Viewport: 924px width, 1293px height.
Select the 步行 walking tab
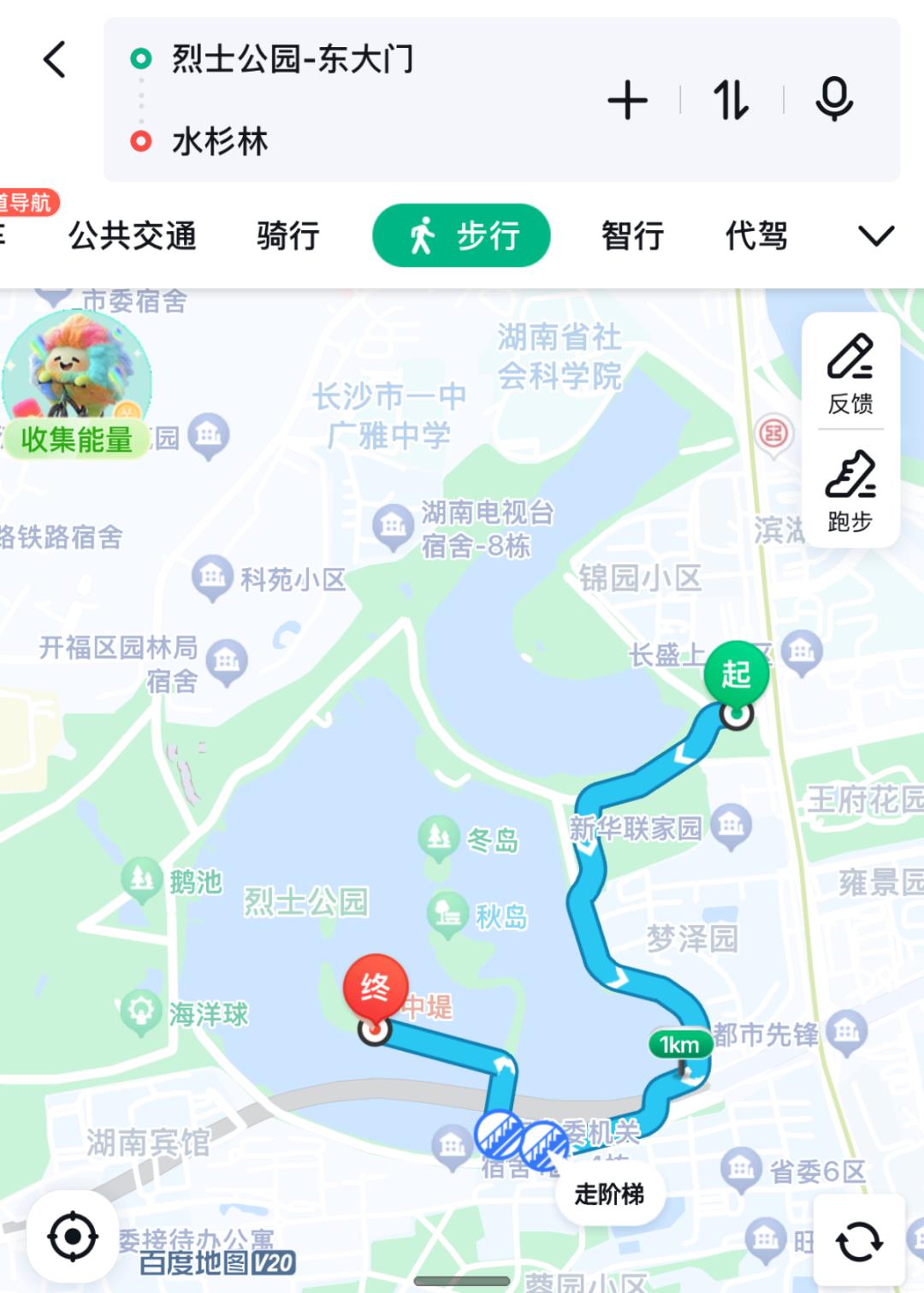pyautogui.click(x=461, y=235)
